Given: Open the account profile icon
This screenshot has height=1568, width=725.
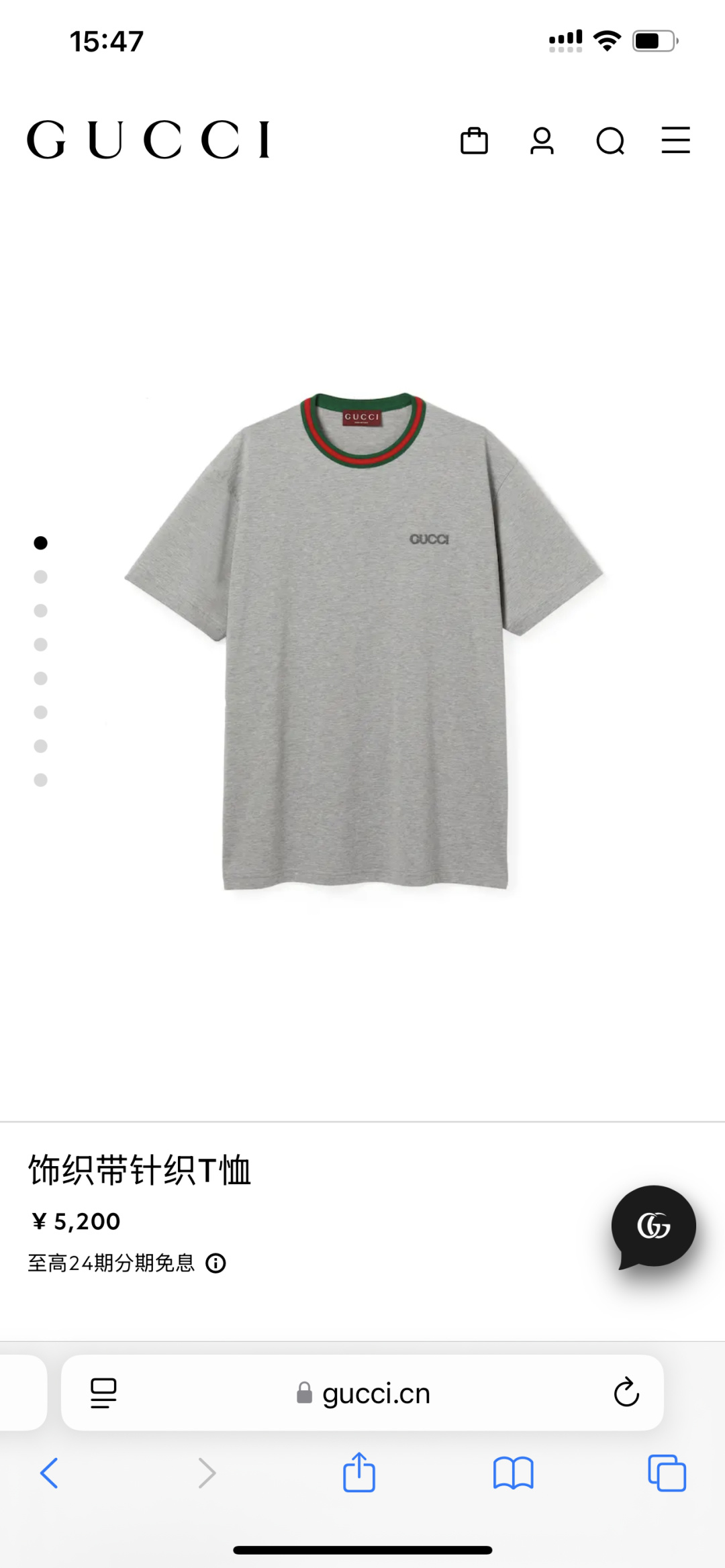Looking at the screenshot, I should [x=542, y=141].
